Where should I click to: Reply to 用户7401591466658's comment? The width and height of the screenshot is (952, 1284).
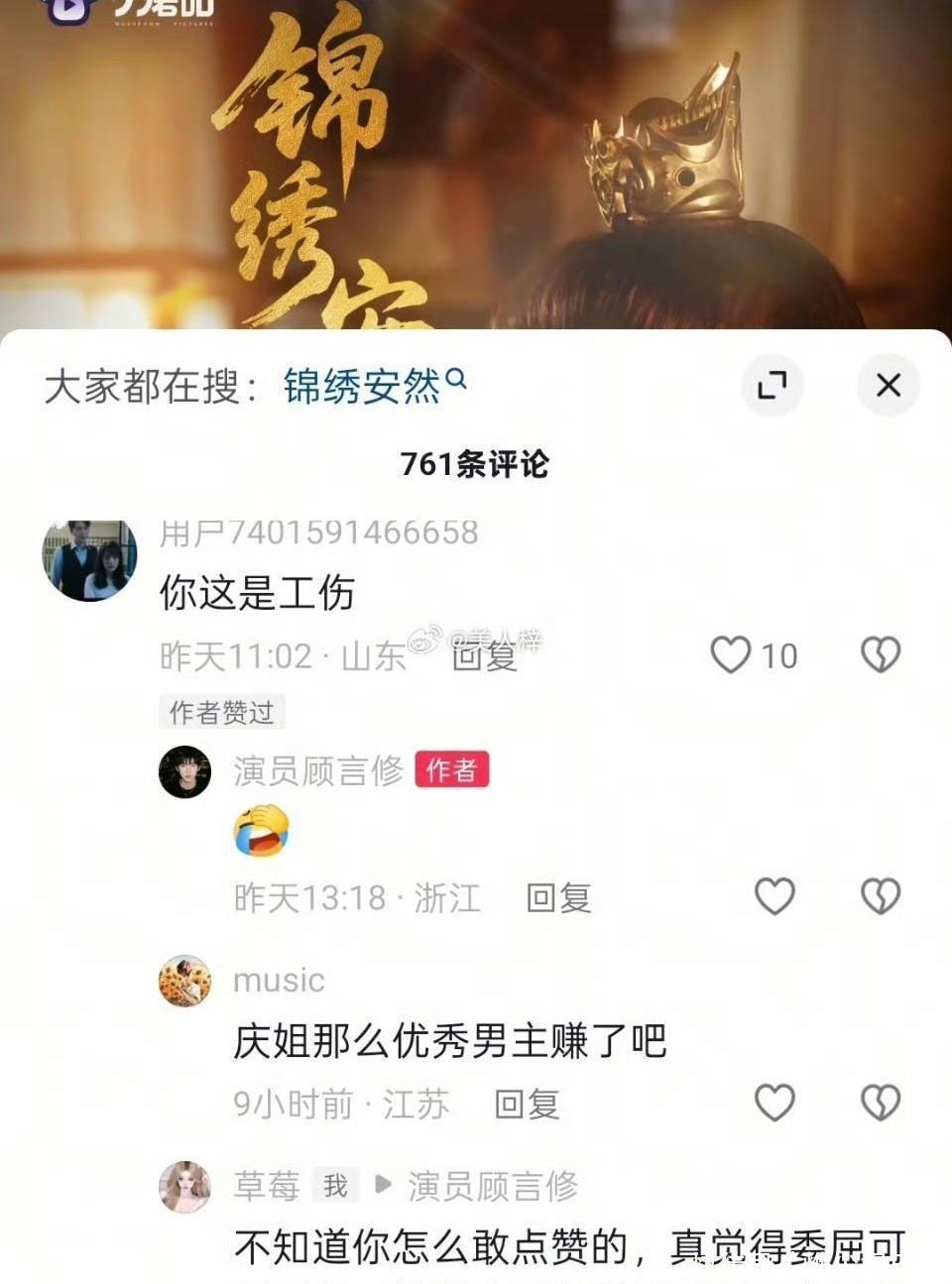tap(485, 656)
